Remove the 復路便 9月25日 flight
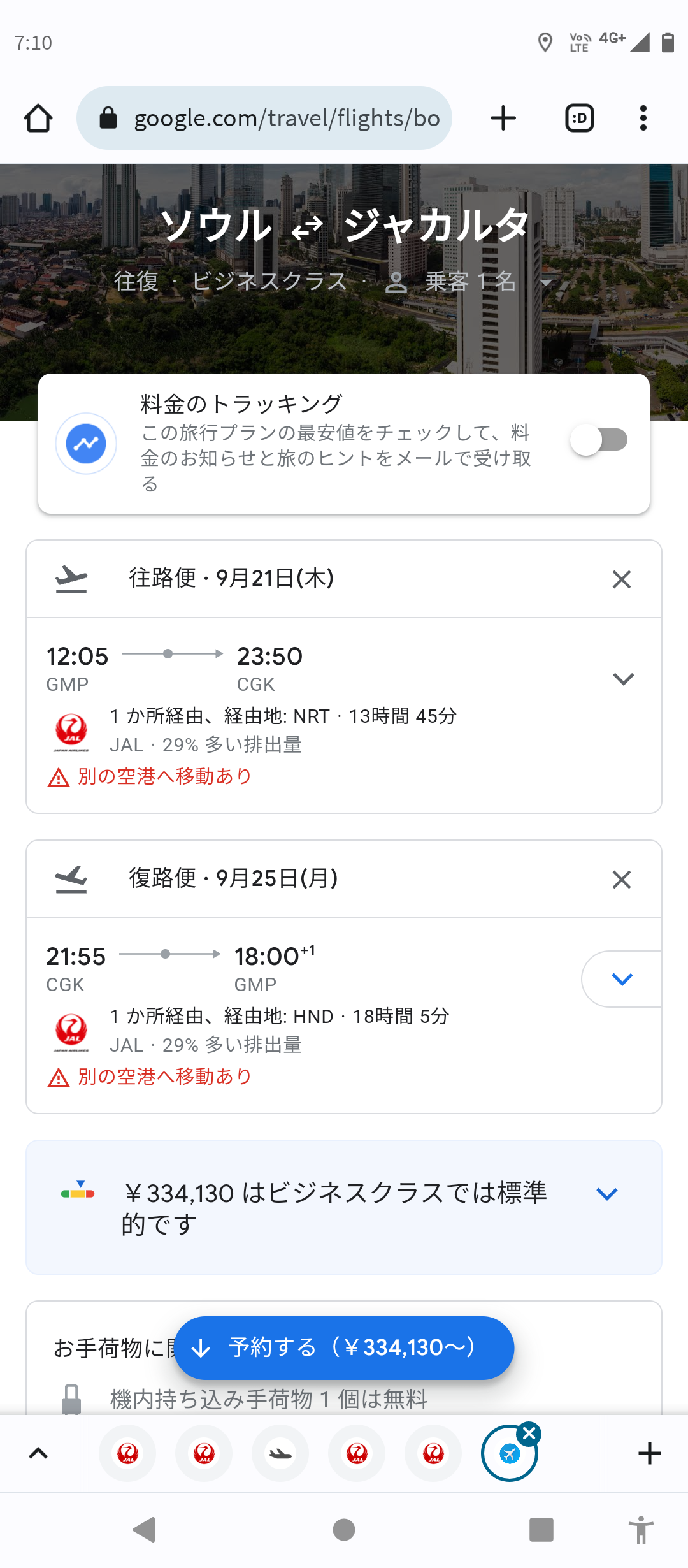688x1568 pixels. tap(621, 880)
